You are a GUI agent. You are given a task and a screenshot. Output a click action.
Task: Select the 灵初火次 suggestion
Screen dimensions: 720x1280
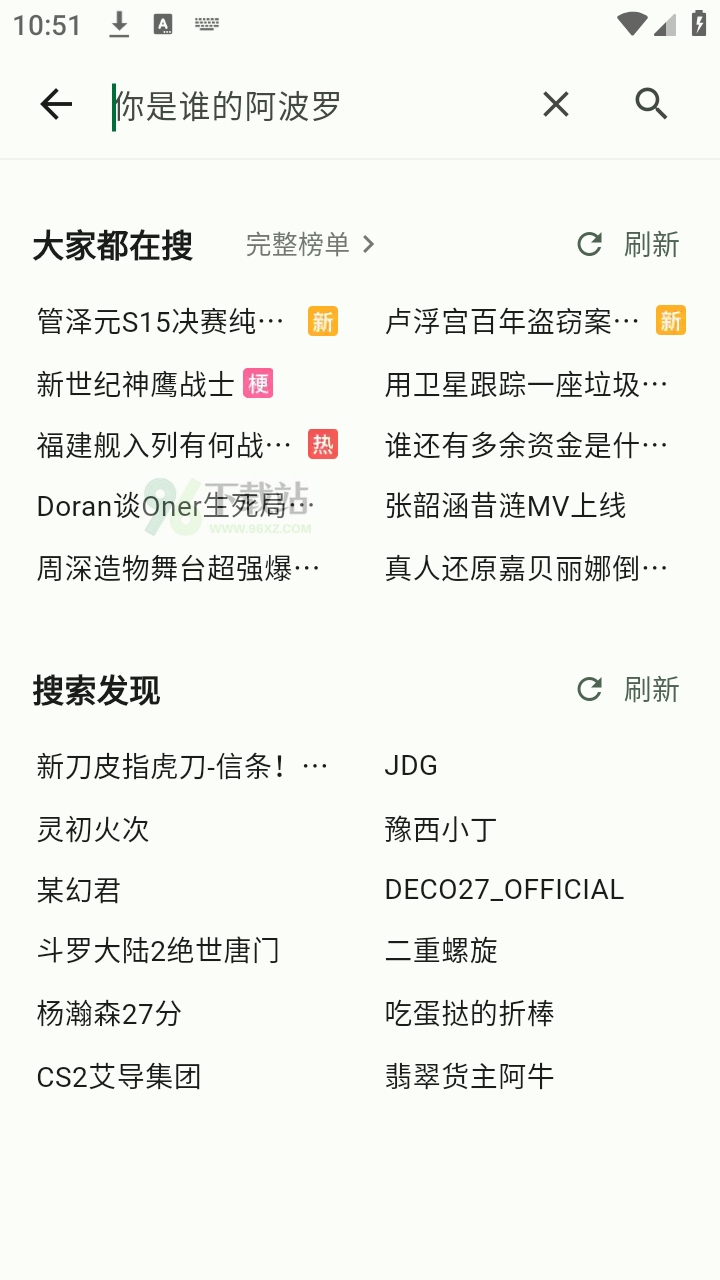click(93, 829)
